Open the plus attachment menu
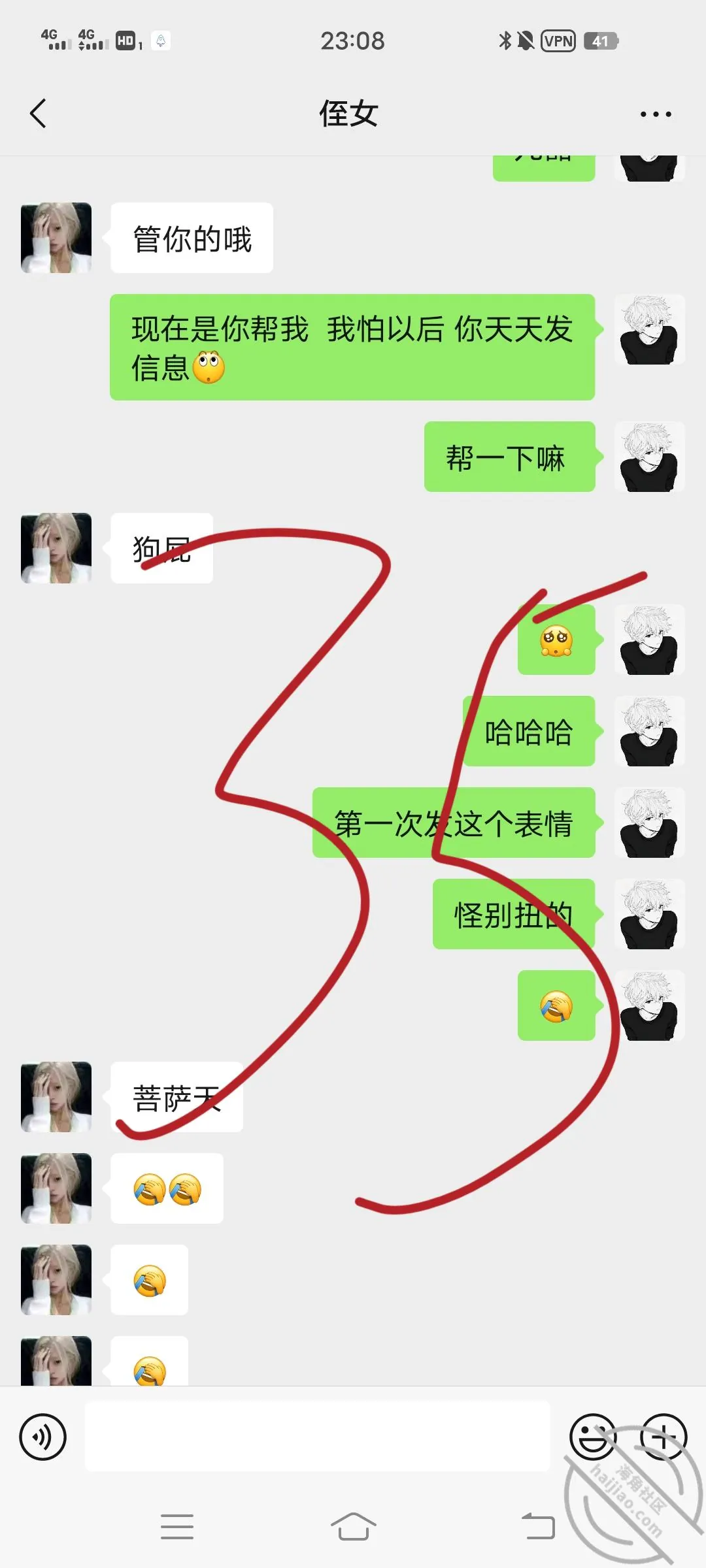706x1568 pixels. click(664, 1437)
